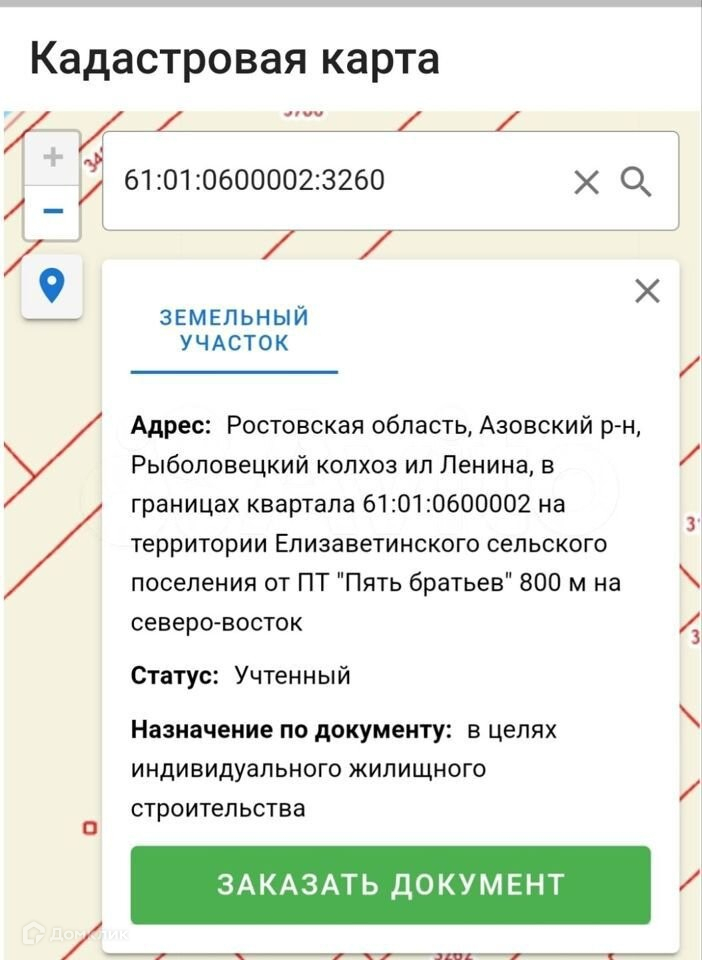This screenshot has width=702, height=960.
Task: Tap the blue location pin button
Action: coord(52,286)
